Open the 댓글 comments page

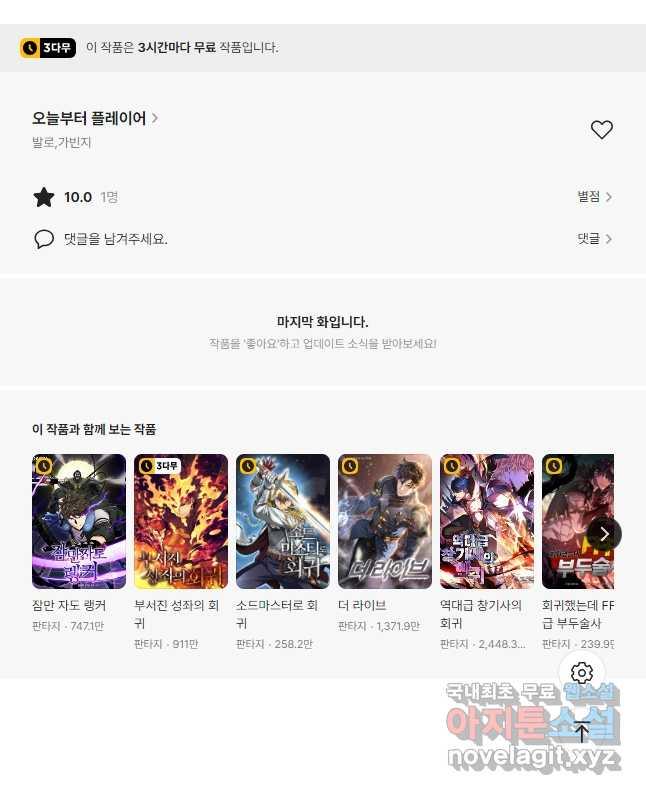pos(594,239)
